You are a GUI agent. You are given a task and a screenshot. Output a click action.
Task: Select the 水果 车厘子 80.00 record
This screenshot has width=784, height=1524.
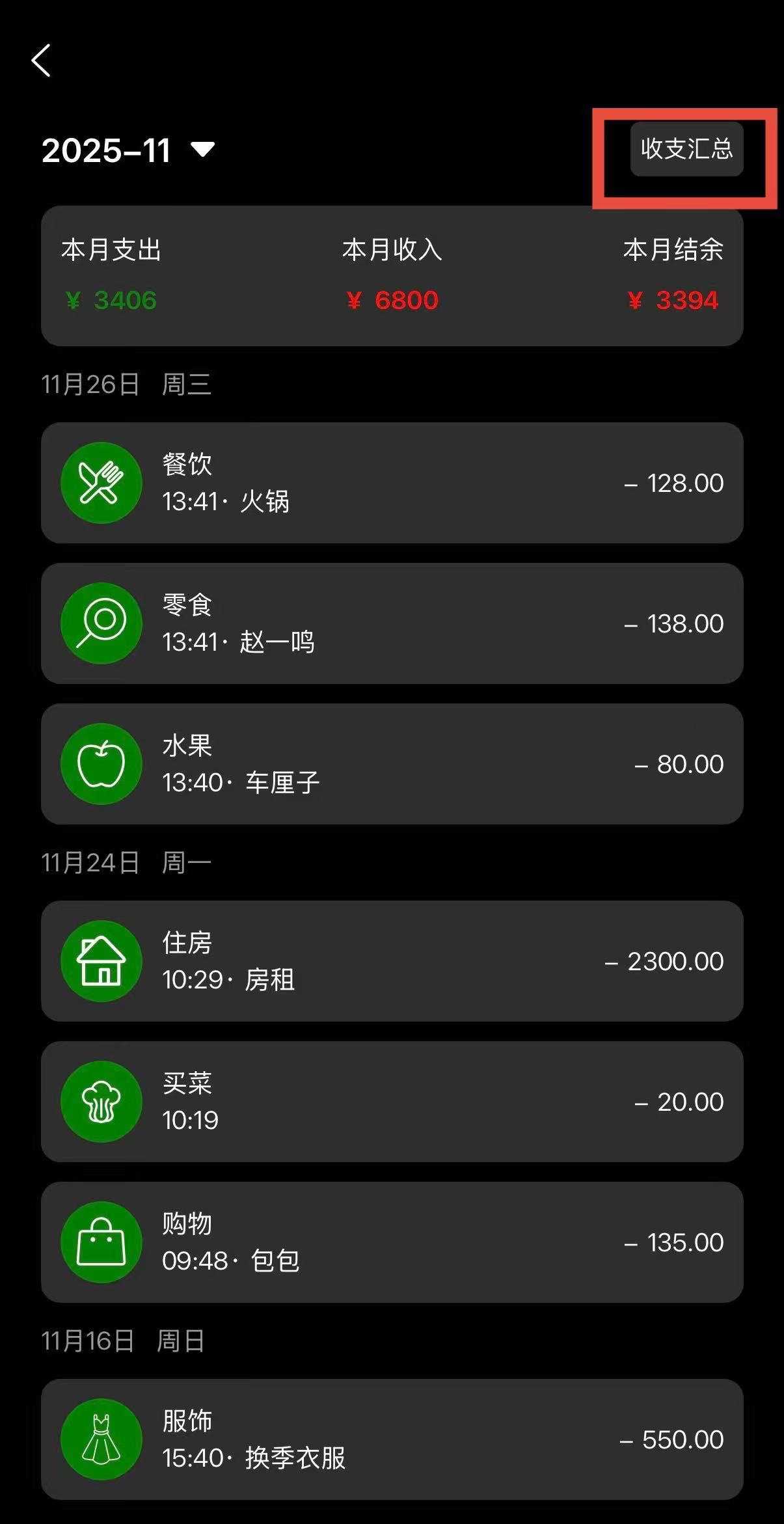[x=392, y=764]
